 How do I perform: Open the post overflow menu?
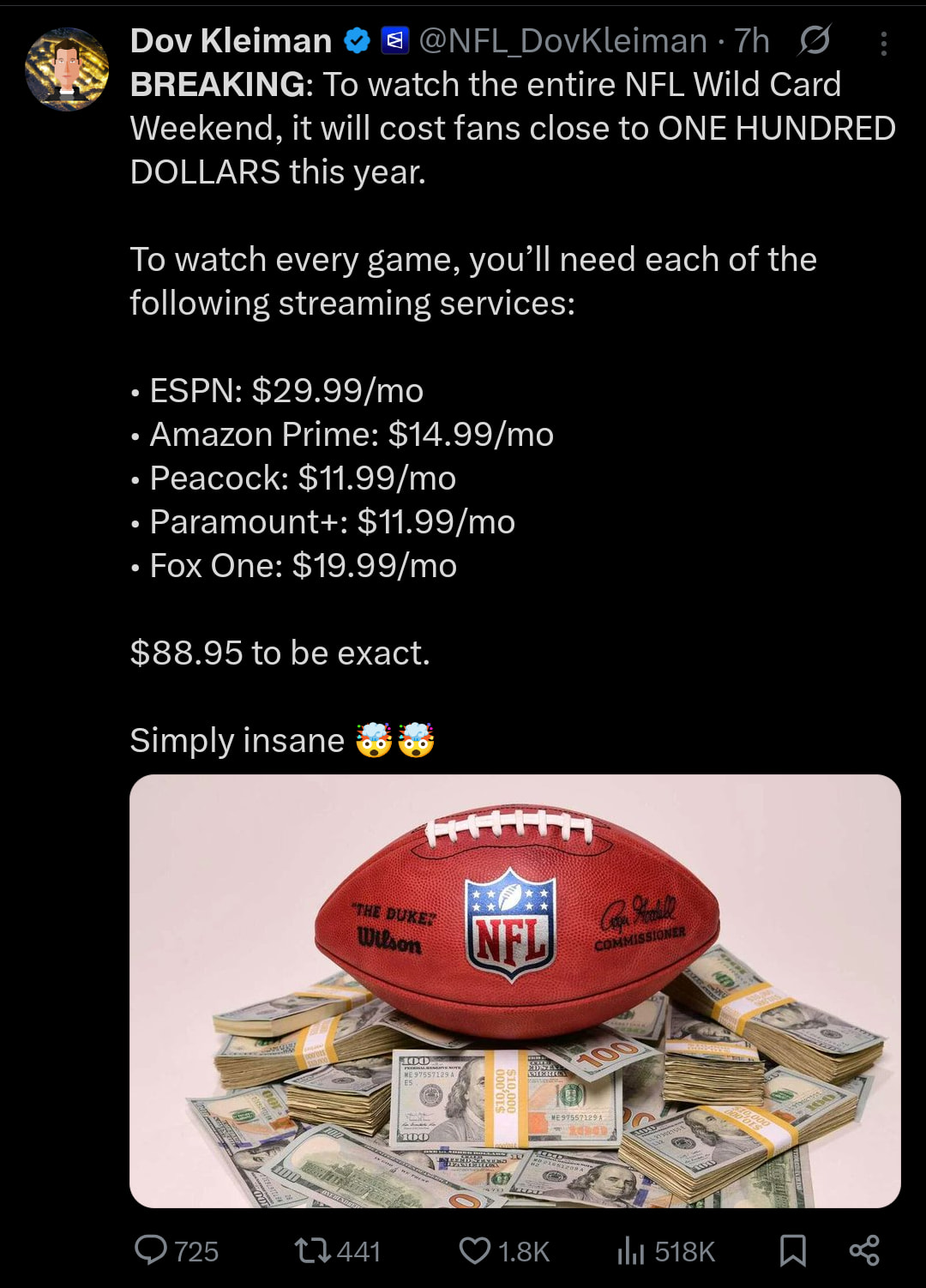(883, 43)
